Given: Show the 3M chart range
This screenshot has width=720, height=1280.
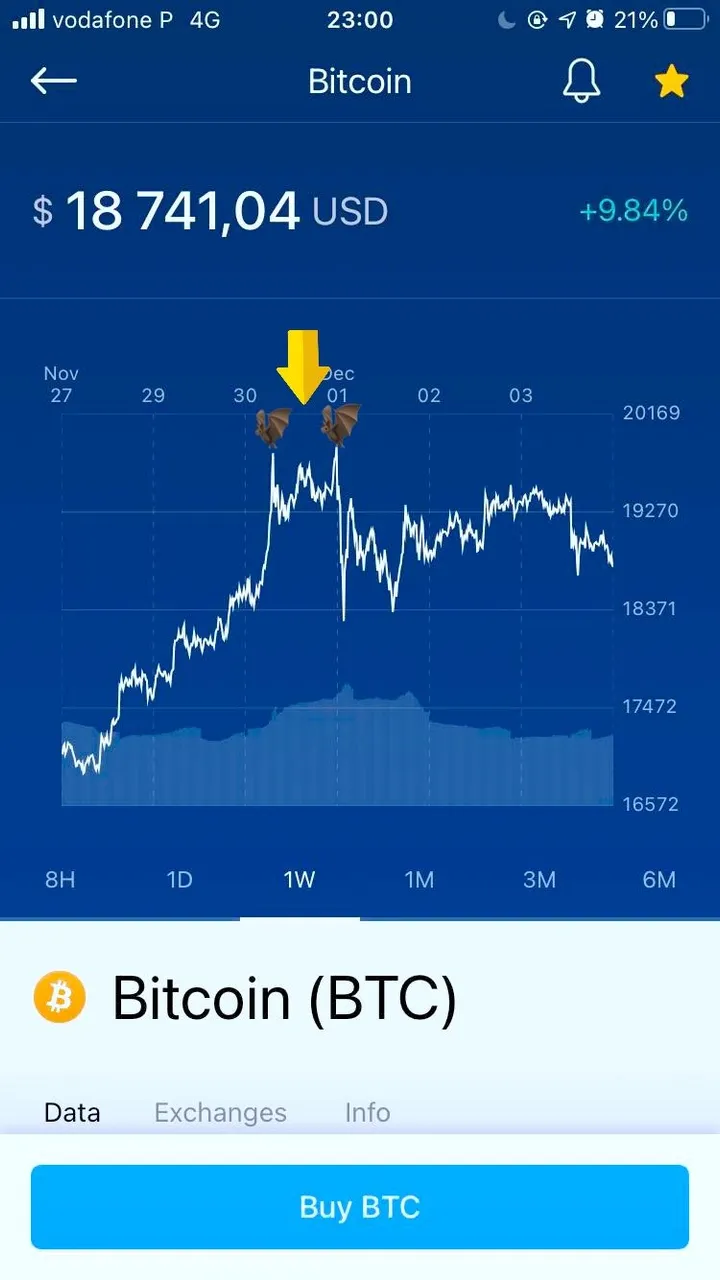Looking at the screenshot, I should click(539, 880).
